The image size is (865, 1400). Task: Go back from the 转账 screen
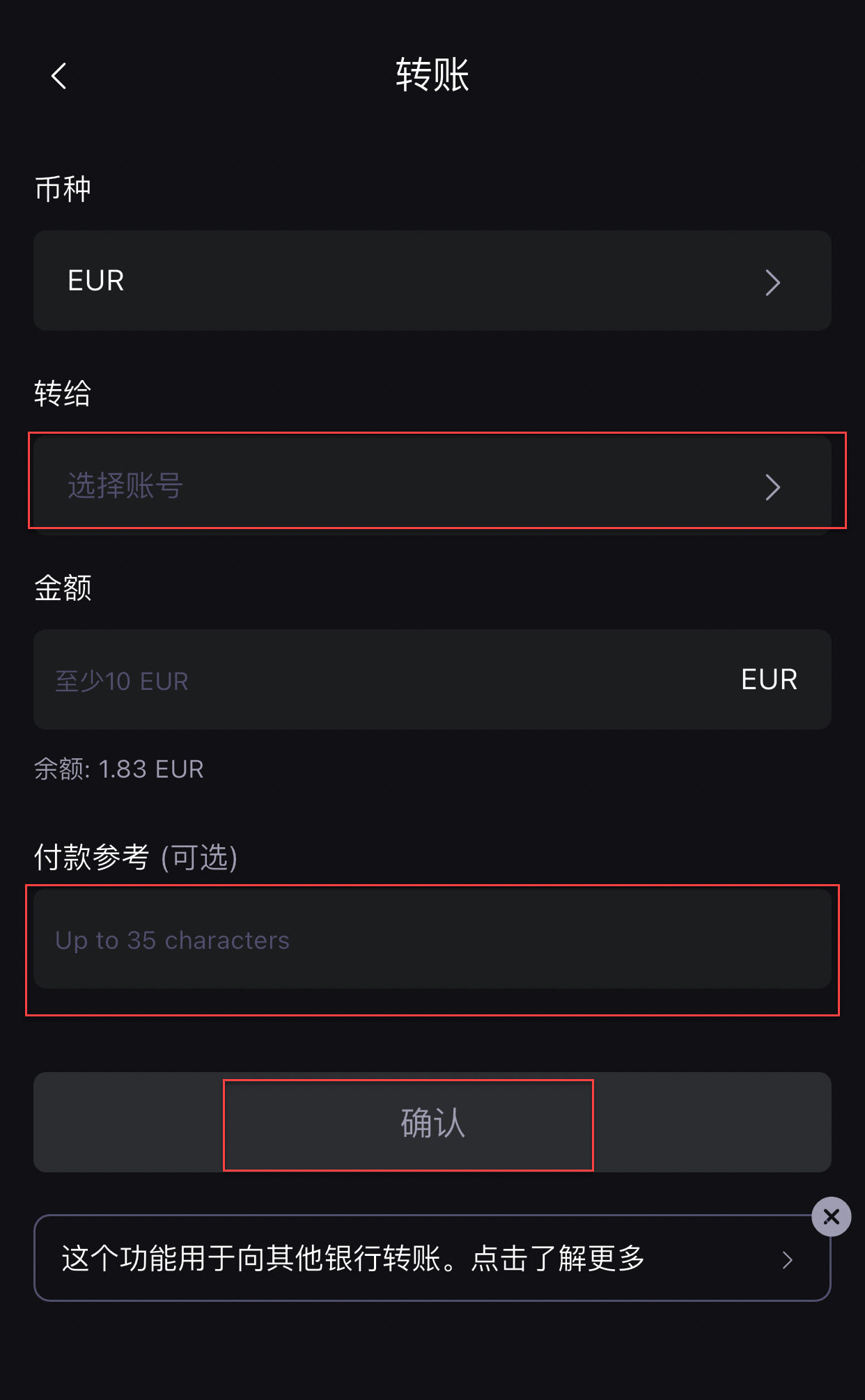(x=59, y=76)
